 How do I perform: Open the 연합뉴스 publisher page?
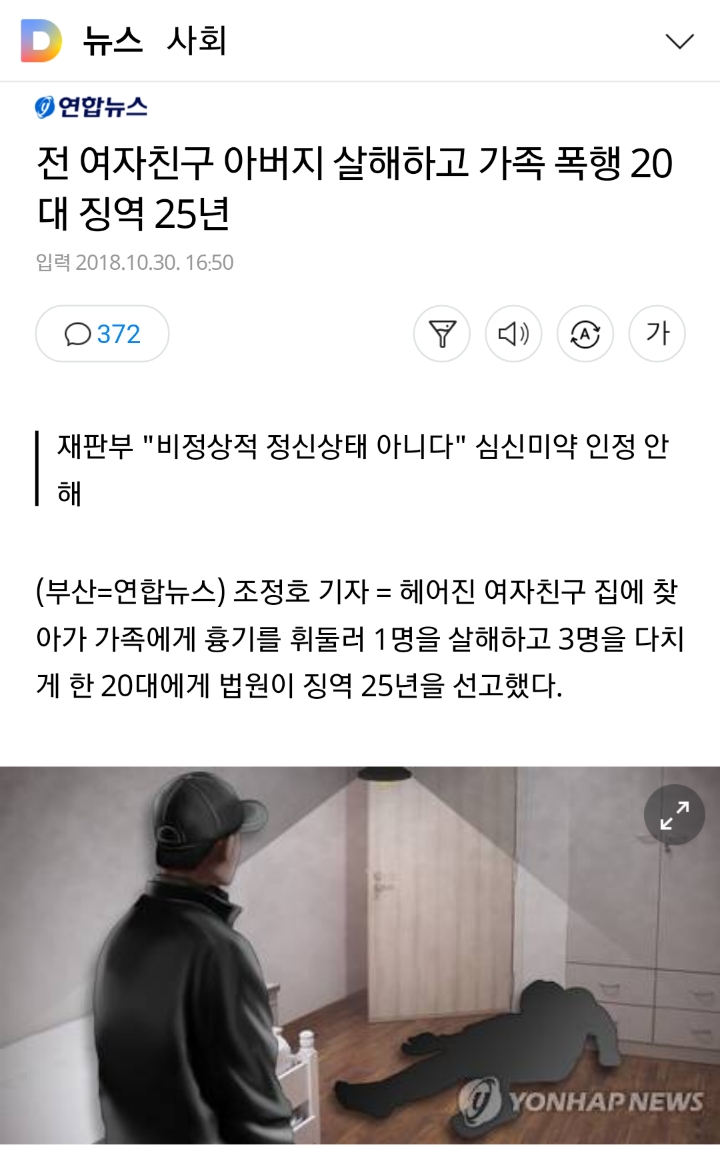tap(91, 107)
